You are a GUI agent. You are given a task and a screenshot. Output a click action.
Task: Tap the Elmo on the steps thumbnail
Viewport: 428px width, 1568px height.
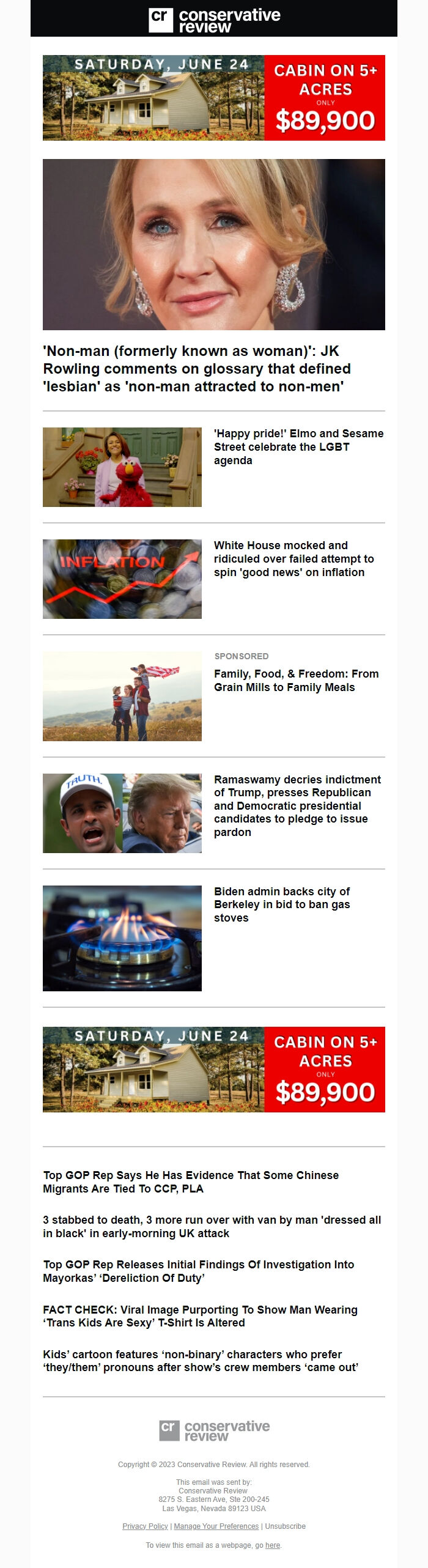[122, 467]
